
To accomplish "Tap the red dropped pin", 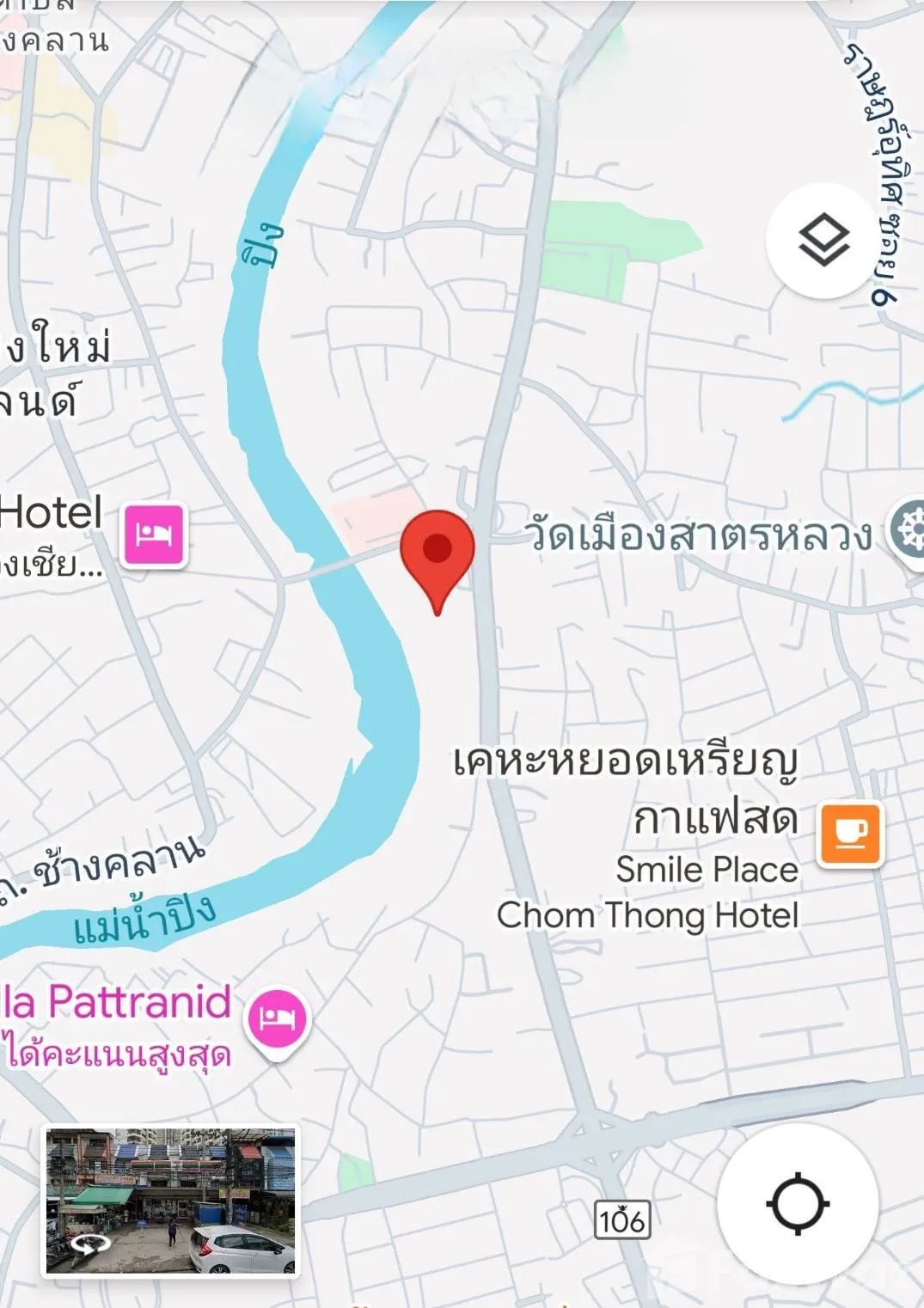I will pyautogui.click(x=437, y=552).
